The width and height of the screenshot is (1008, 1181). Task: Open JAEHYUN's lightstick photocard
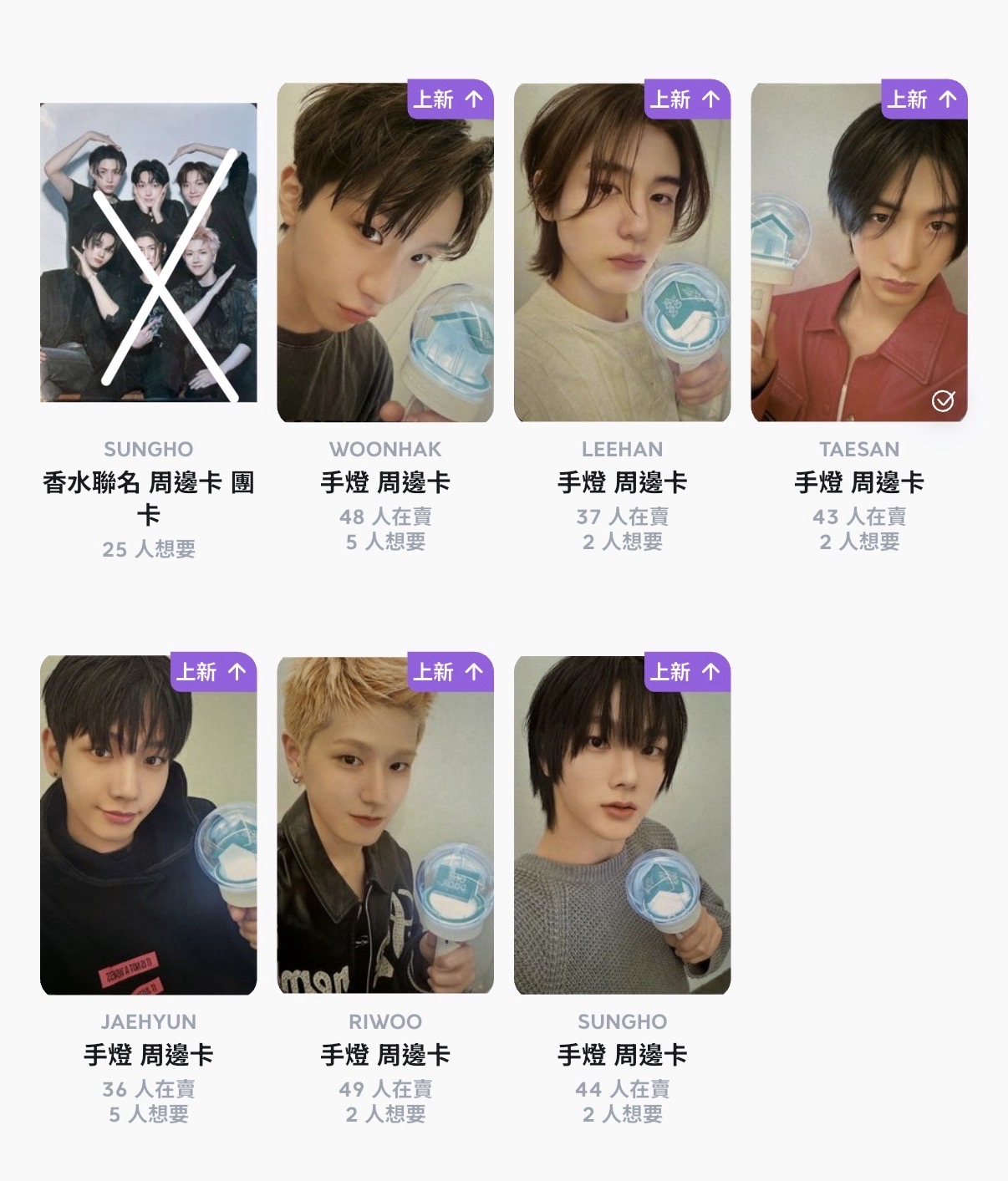pos(148,825)
